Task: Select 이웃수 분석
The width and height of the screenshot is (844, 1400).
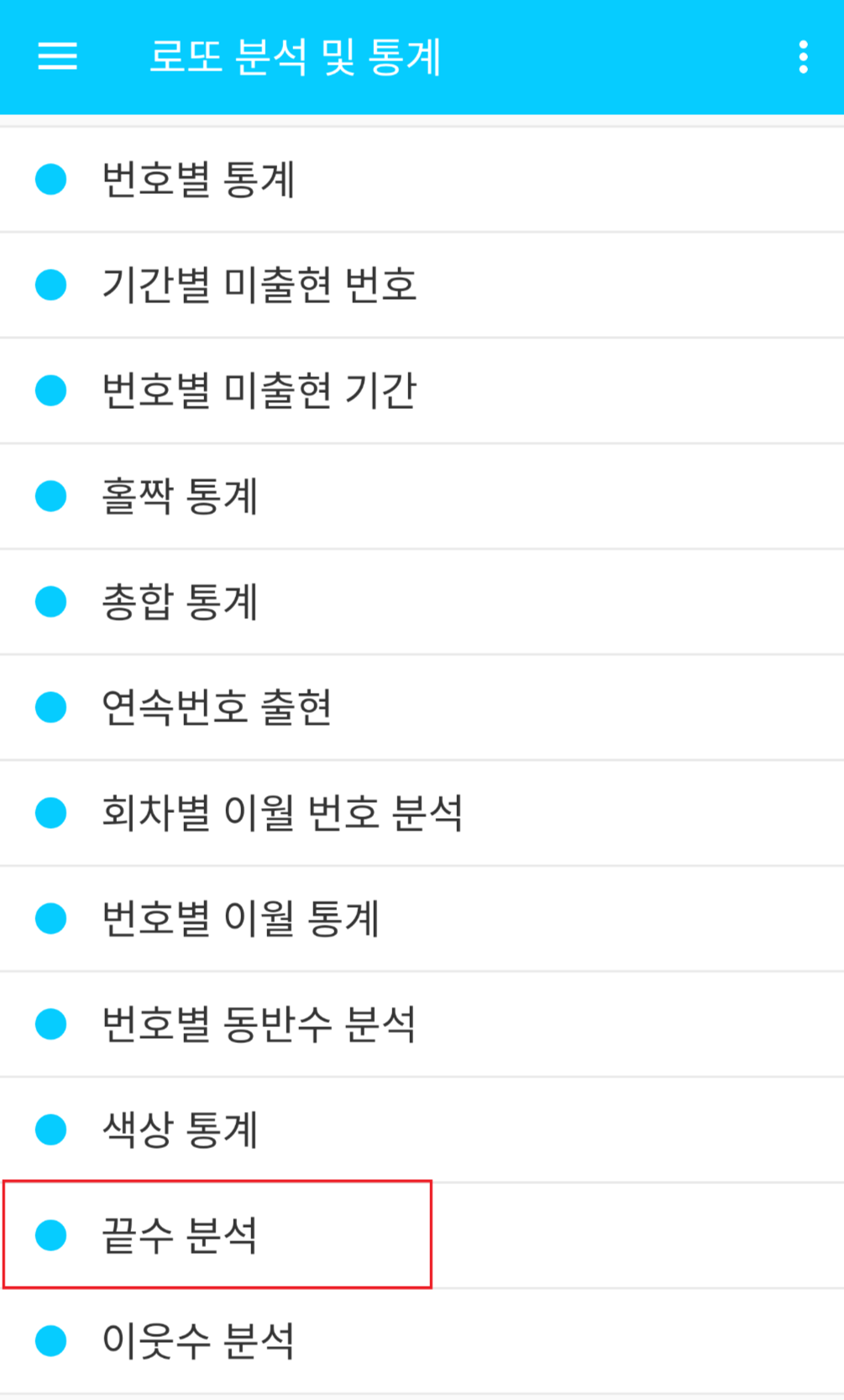Action: (x=198, y=1341)
